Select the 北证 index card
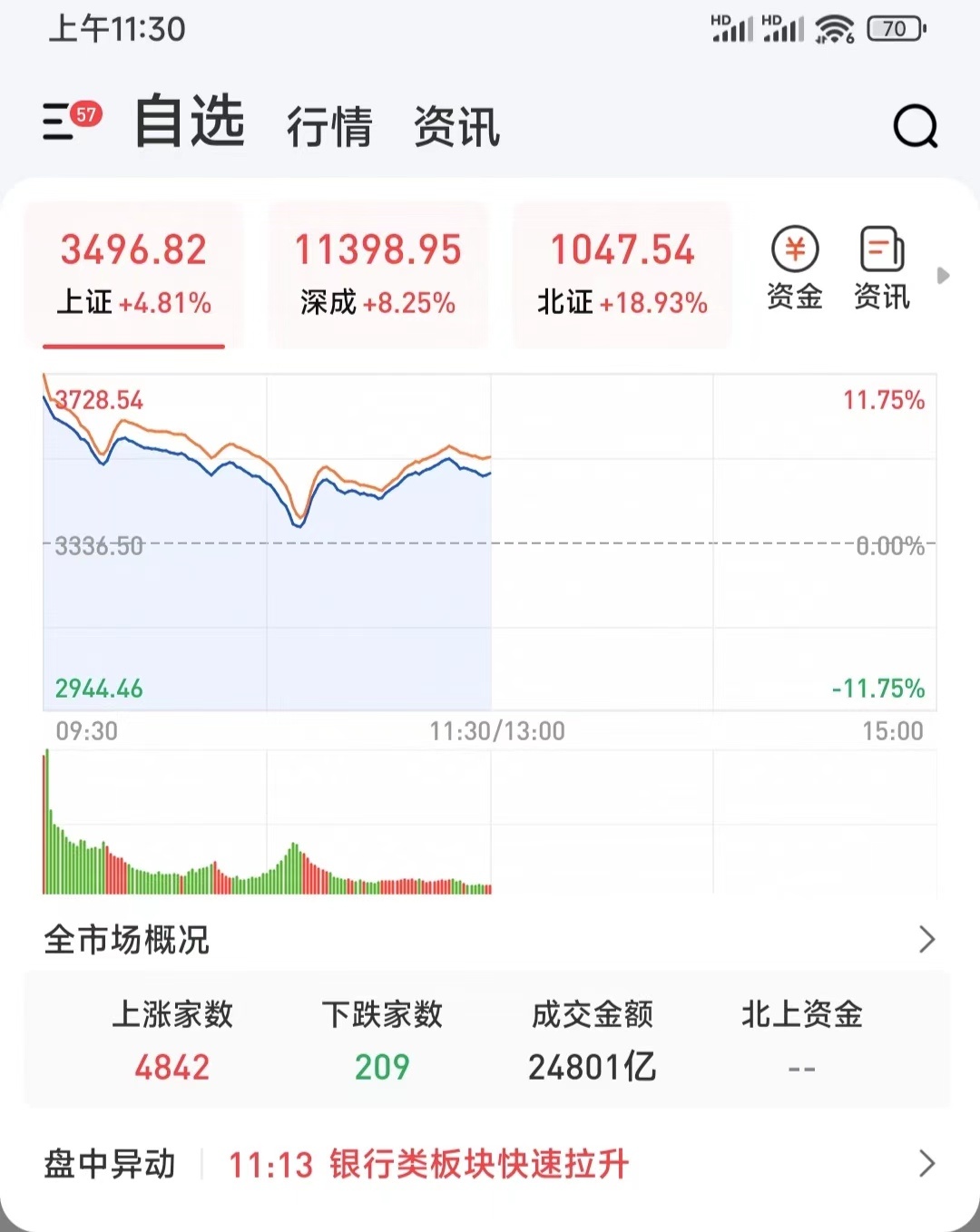 coord(622,274)
